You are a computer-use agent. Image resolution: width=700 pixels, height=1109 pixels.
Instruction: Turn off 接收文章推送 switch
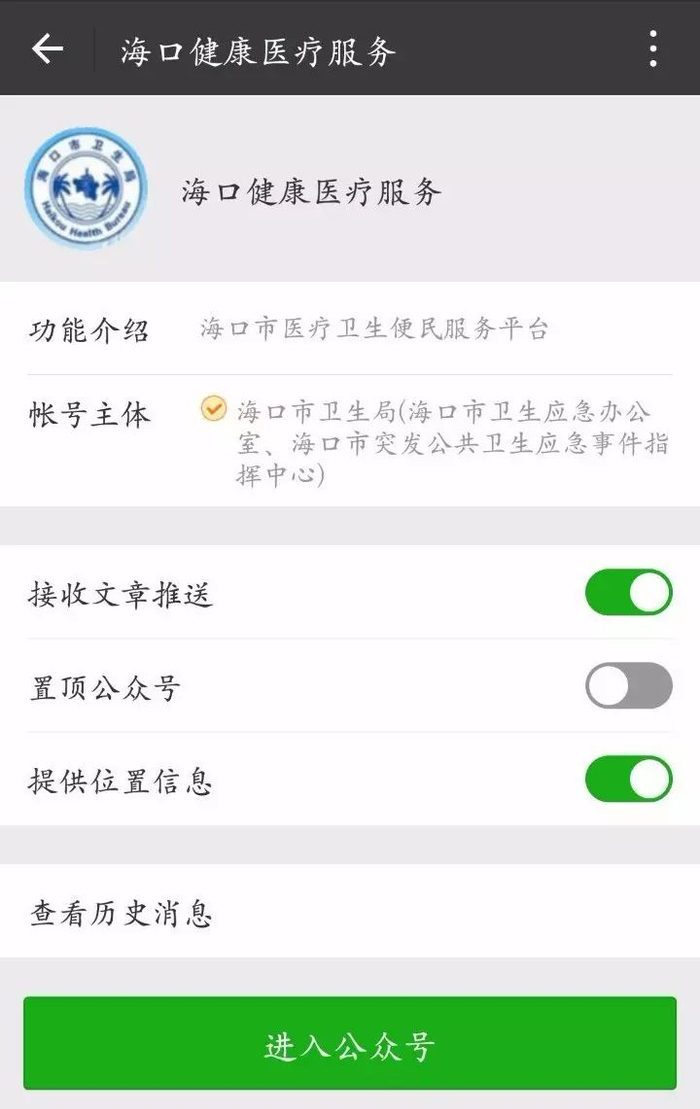(628, 593)
